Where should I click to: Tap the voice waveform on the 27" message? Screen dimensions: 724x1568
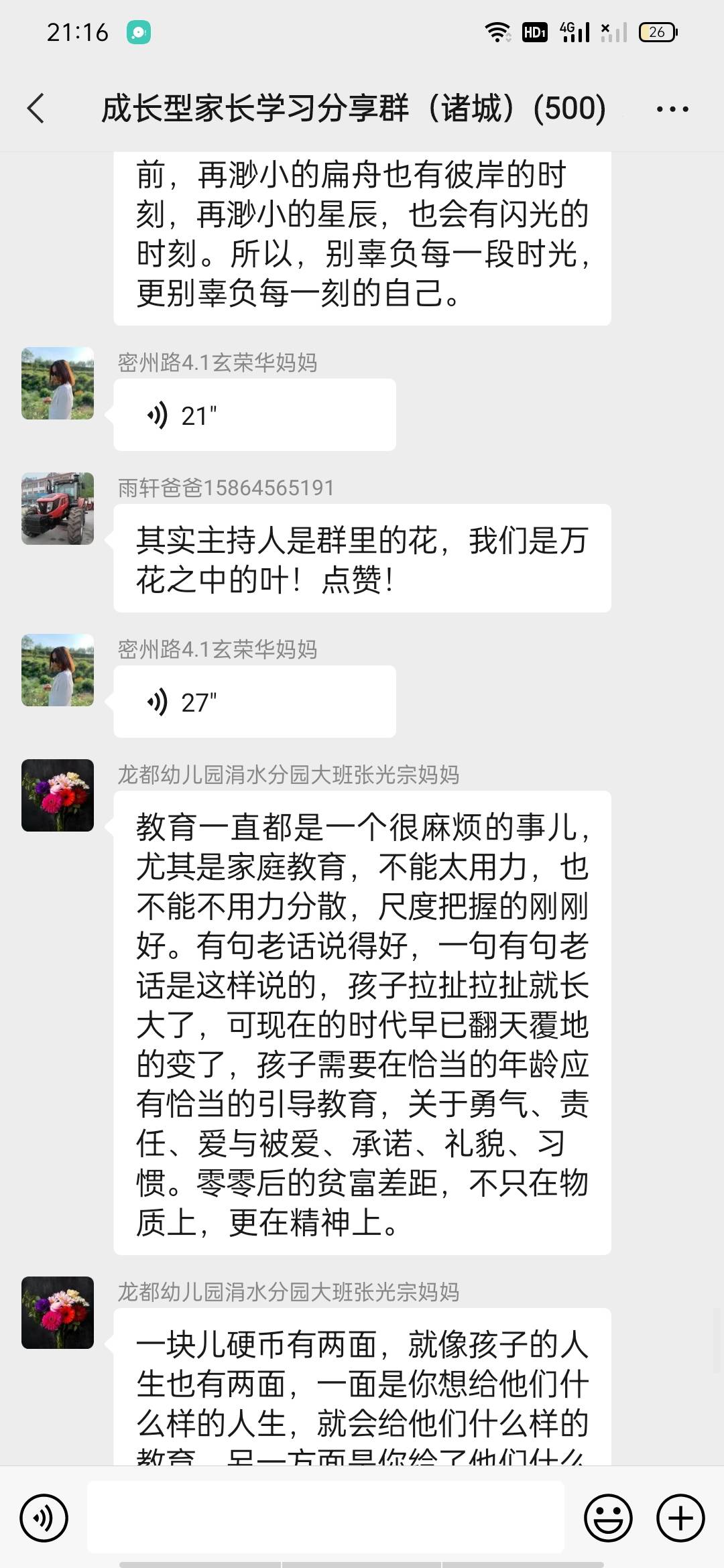(158, 702)
